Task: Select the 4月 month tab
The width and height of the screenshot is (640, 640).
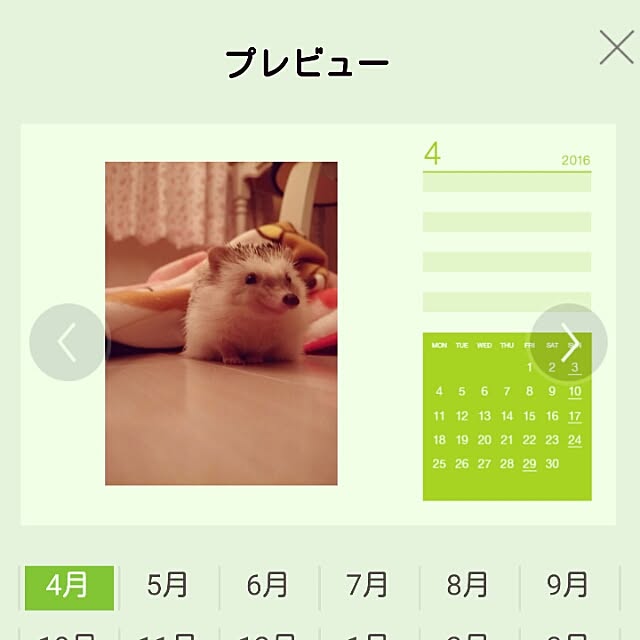Action: (69, 586)
